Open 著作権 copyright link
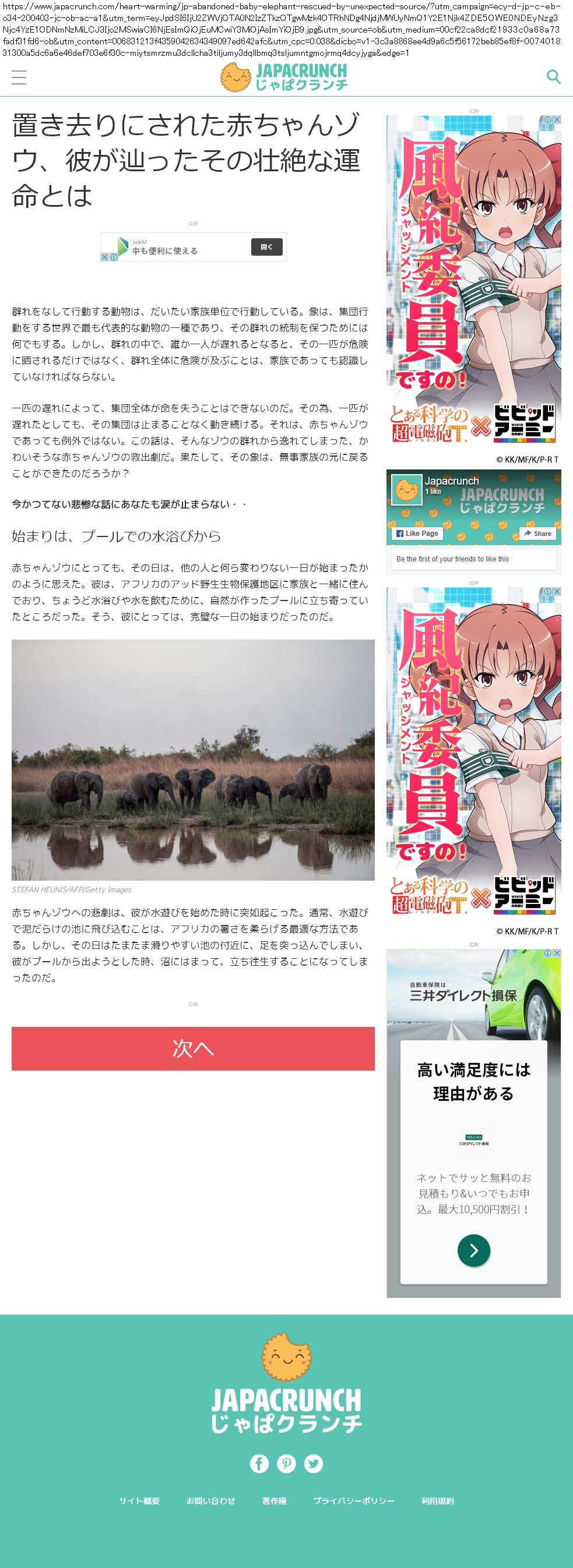This screenshot has width=573, height=1568. point(274,1501)
